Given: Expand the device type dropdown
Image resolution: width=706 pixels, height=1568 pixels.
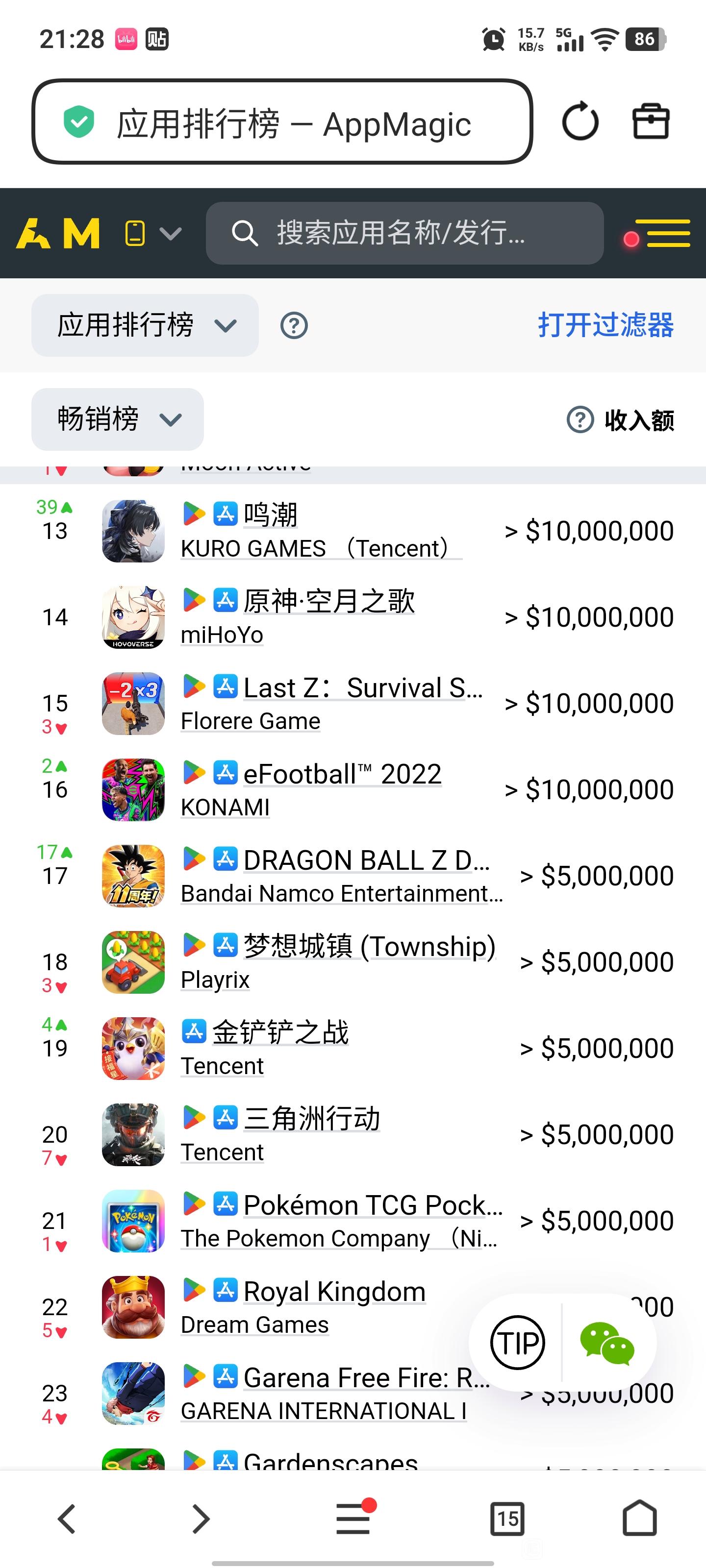Looking at the screenshot, I should [153, 234].
